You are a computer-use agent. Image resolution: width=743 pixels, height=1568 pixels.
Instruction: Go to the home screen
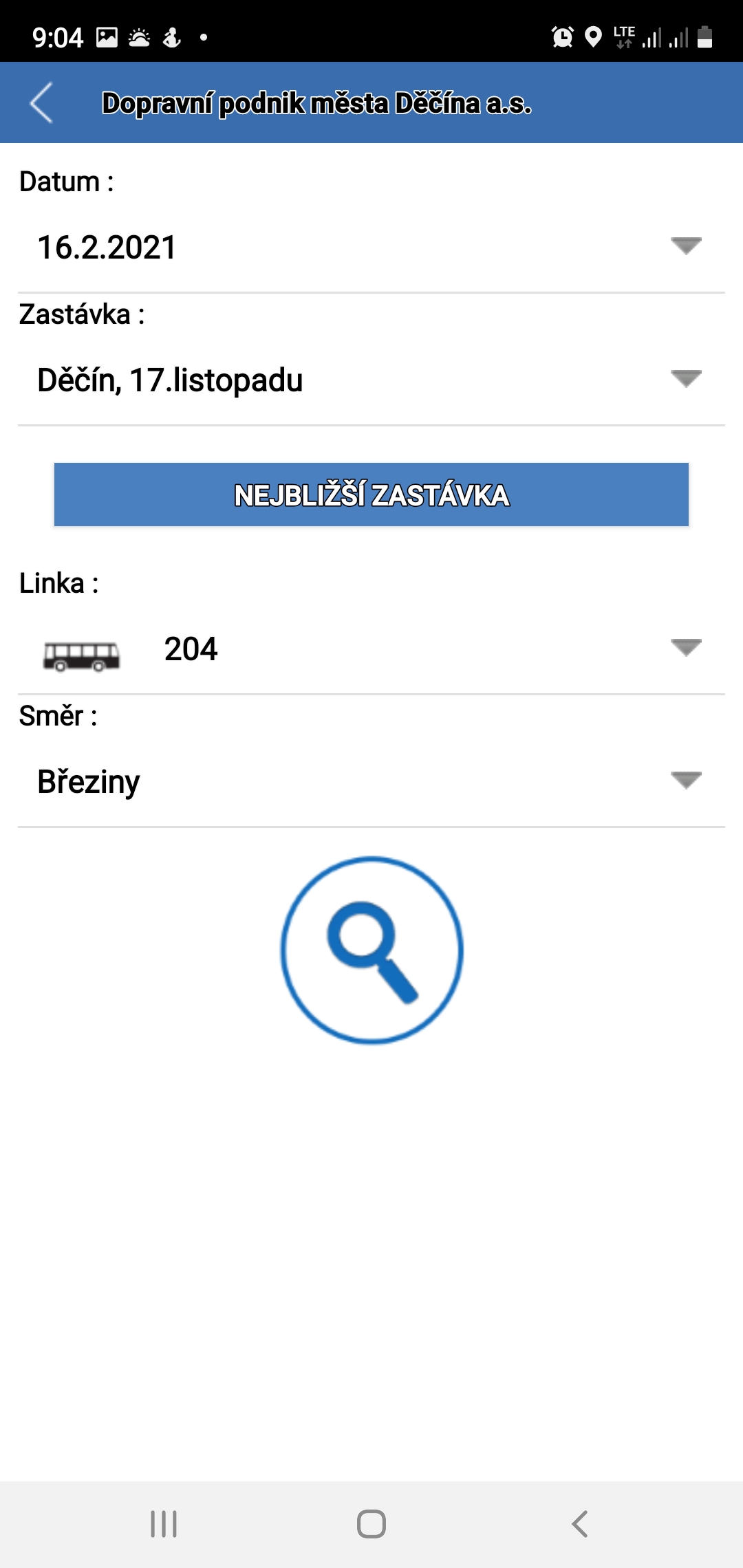pos(371,1524)
